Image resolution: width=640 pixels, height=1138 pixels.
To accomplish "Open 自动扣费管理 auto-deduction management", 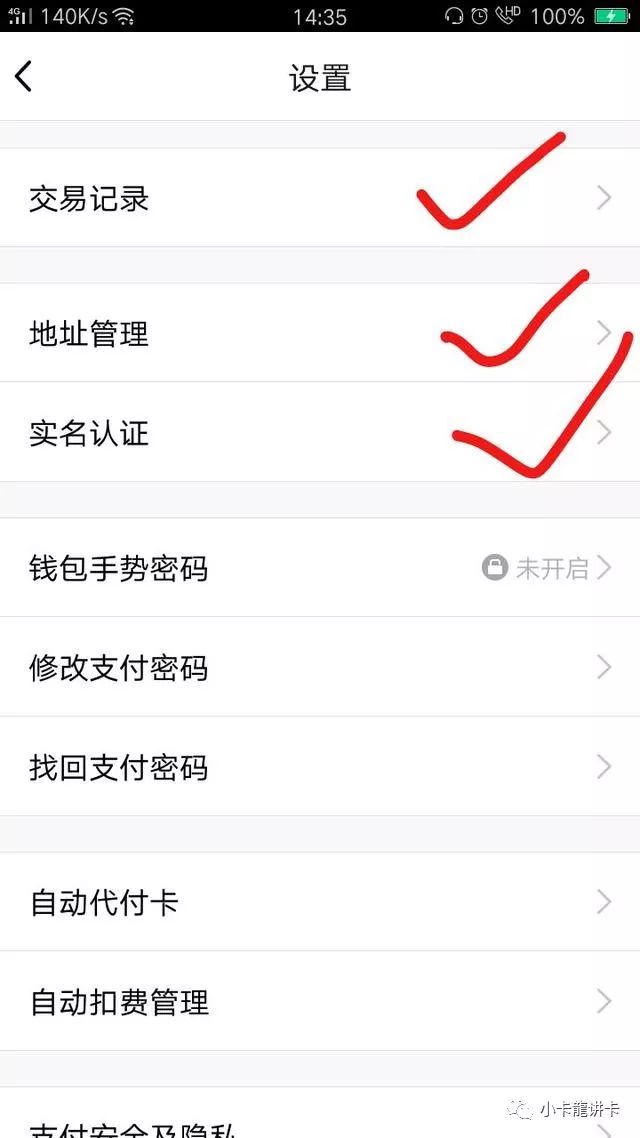I will point(320,1002).
